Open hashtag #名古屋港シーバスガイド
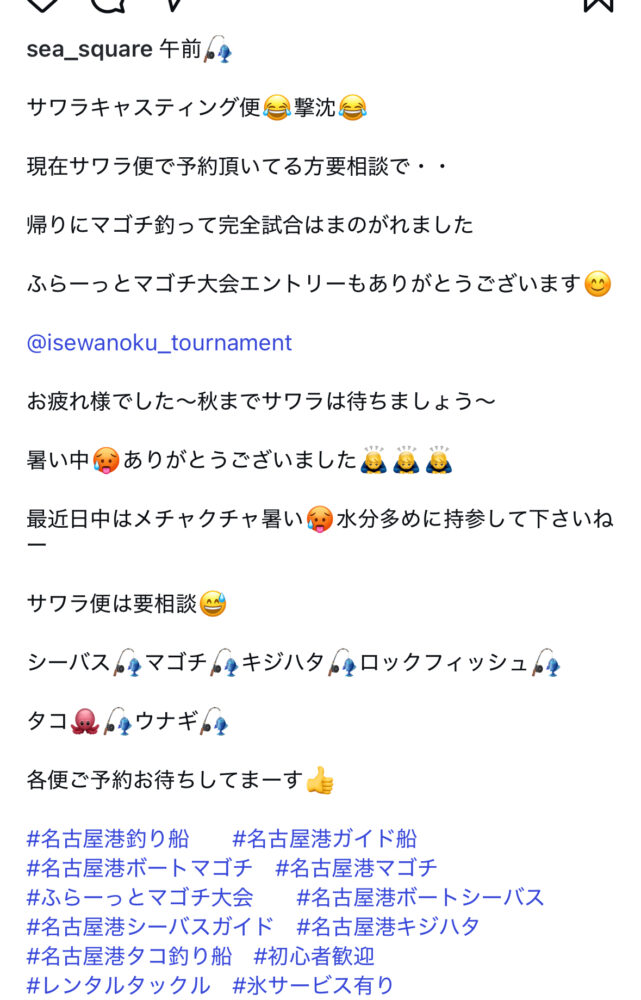Screen dimensions: 641x1000 150,926
